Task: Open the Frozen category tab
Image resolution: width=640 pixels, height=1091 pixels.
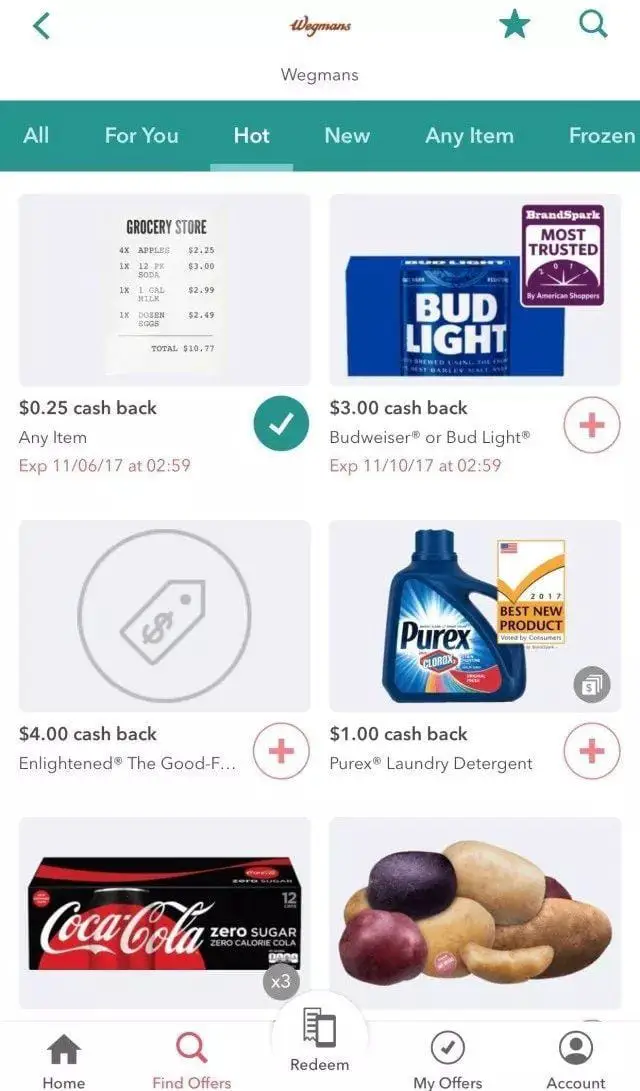Action: [x=601, y=136]
